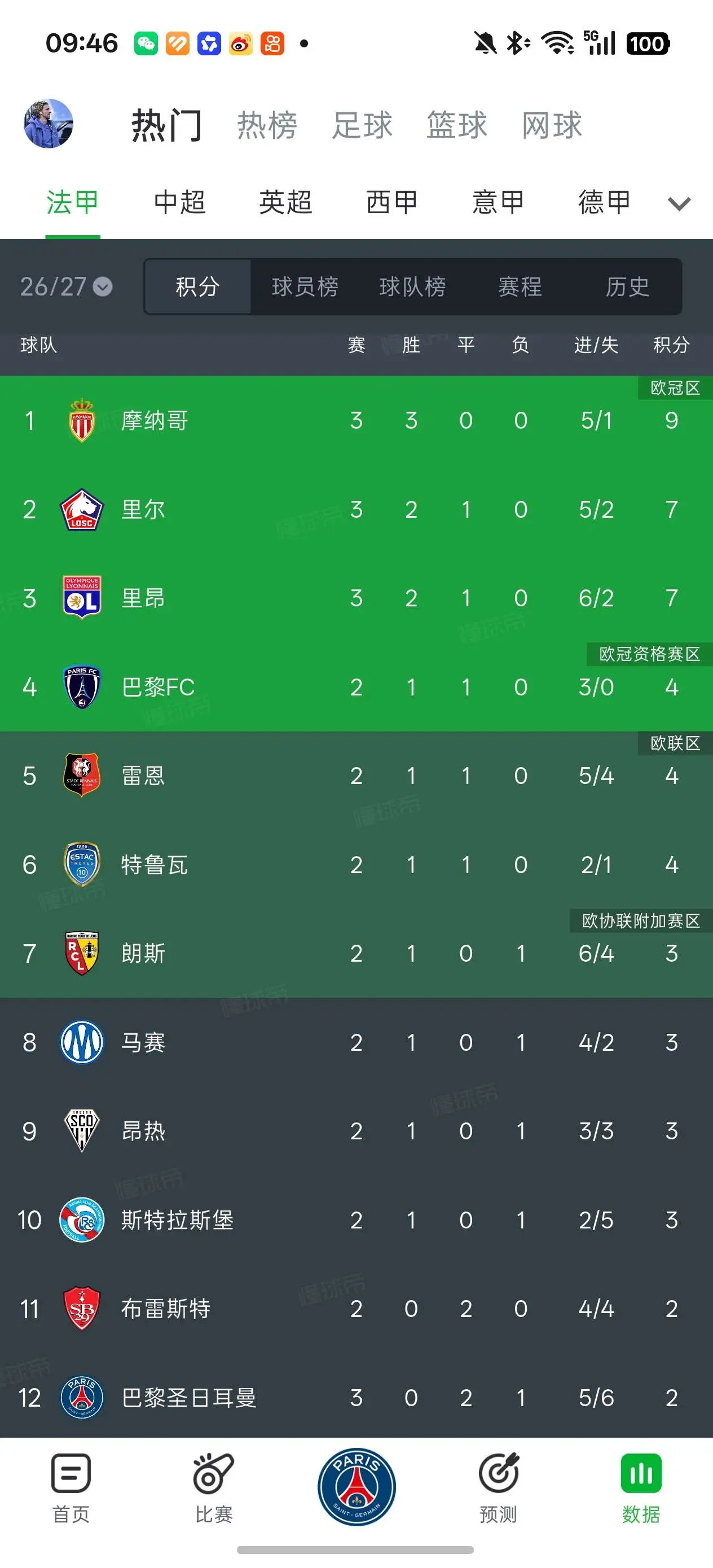This screenshot has height=1568, width=713.
Task: Switch to 球队榜 segment
Action: pos(413,287)
